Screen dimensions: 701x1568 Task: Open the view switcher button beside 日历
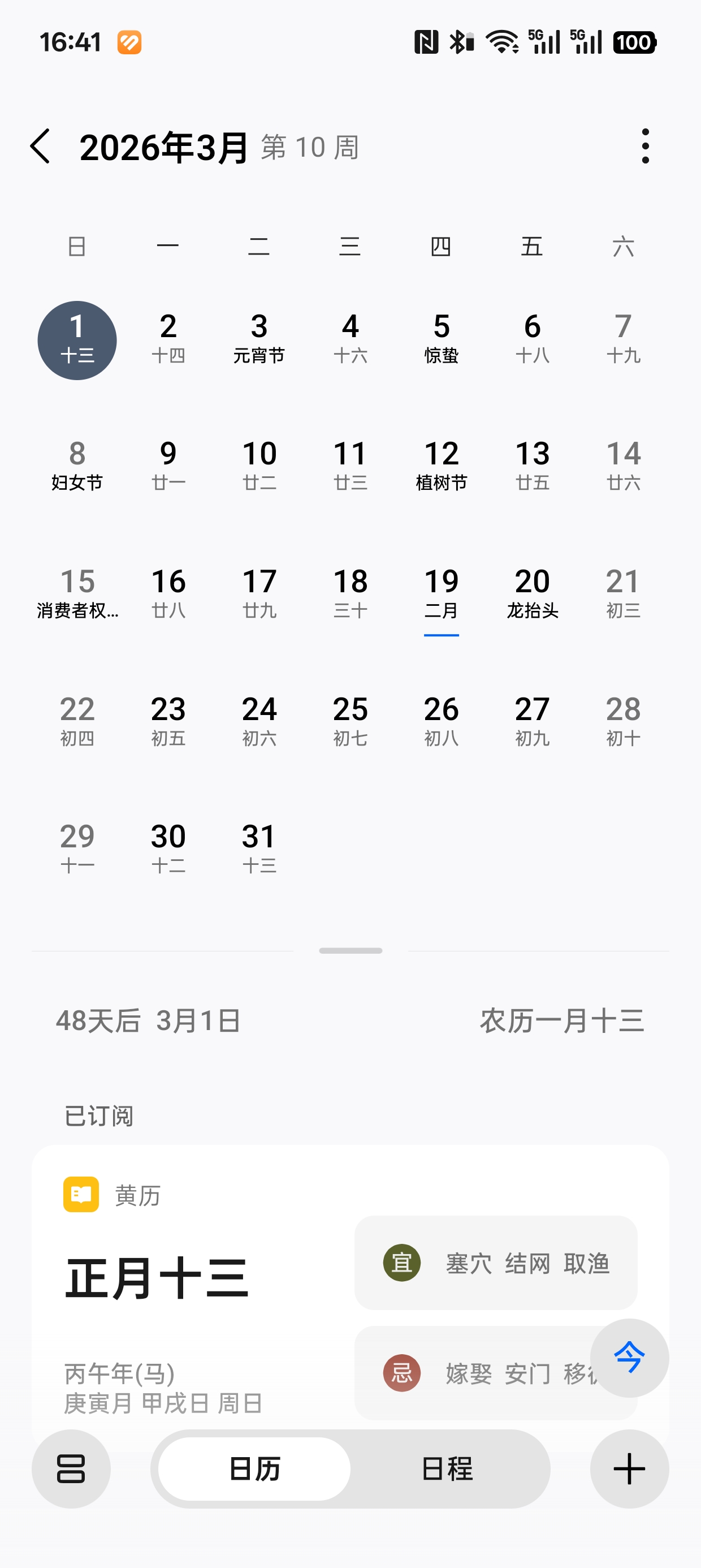71,1468
